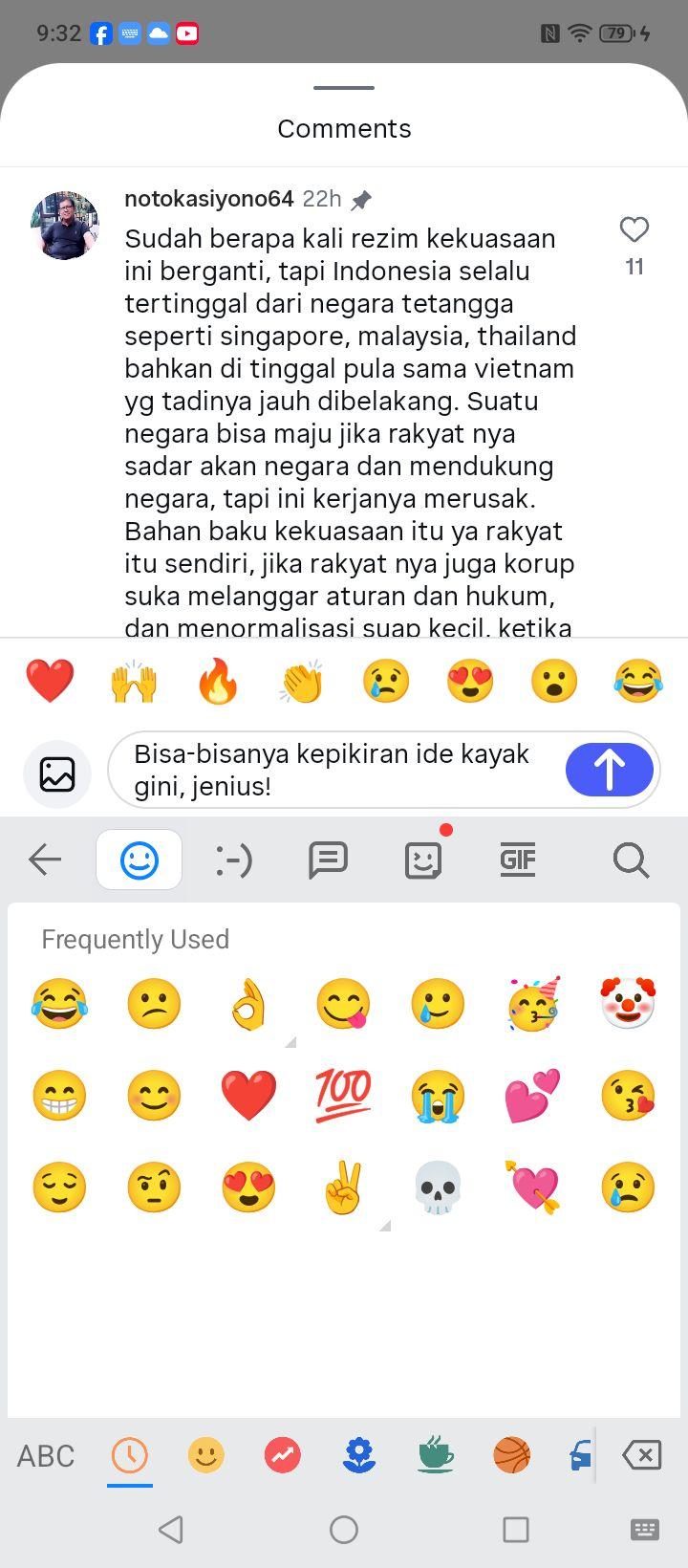Open the food and drink emoji category
The height and width of the screenshot is (1568, 688).
436,1455
